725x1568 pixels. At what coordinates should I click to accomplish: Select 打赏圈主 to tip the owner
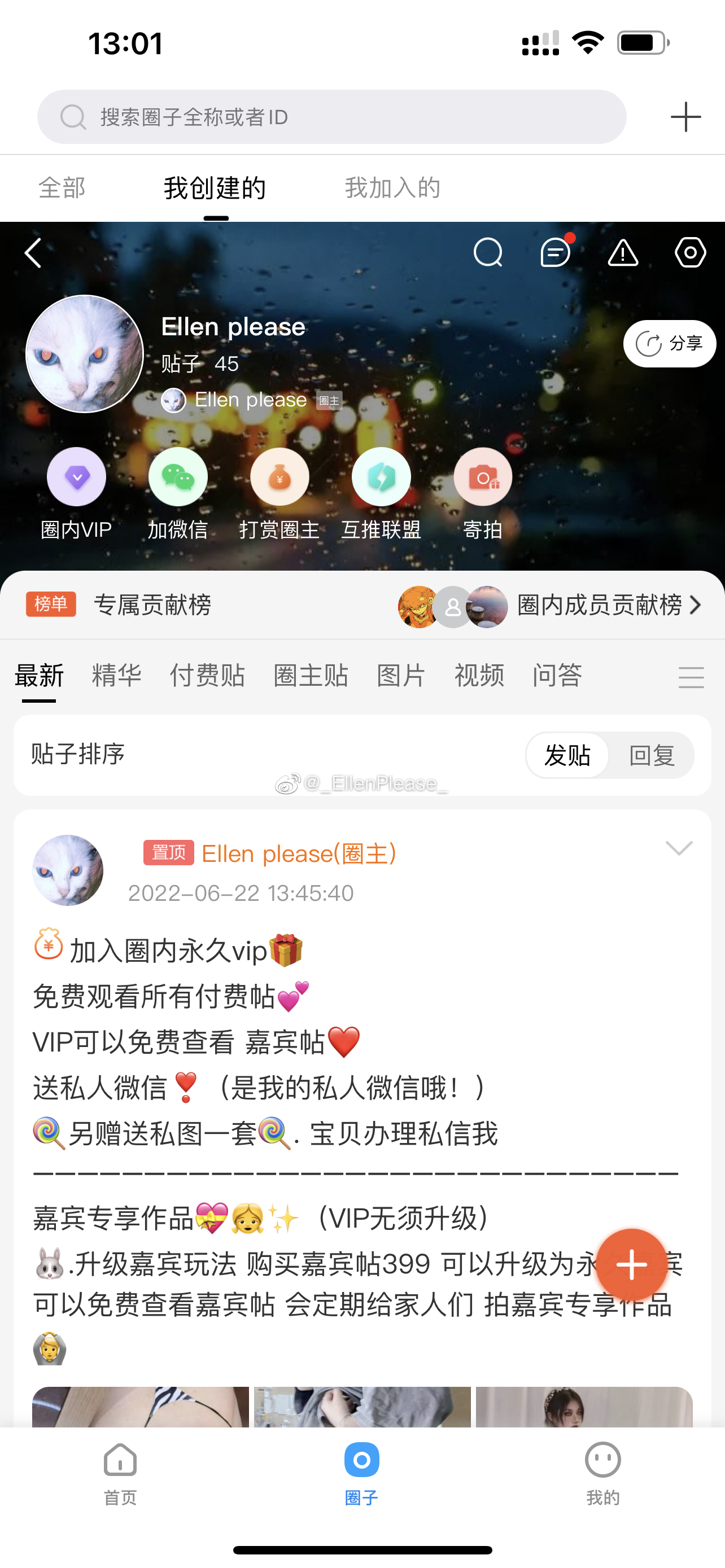[279, 493]
